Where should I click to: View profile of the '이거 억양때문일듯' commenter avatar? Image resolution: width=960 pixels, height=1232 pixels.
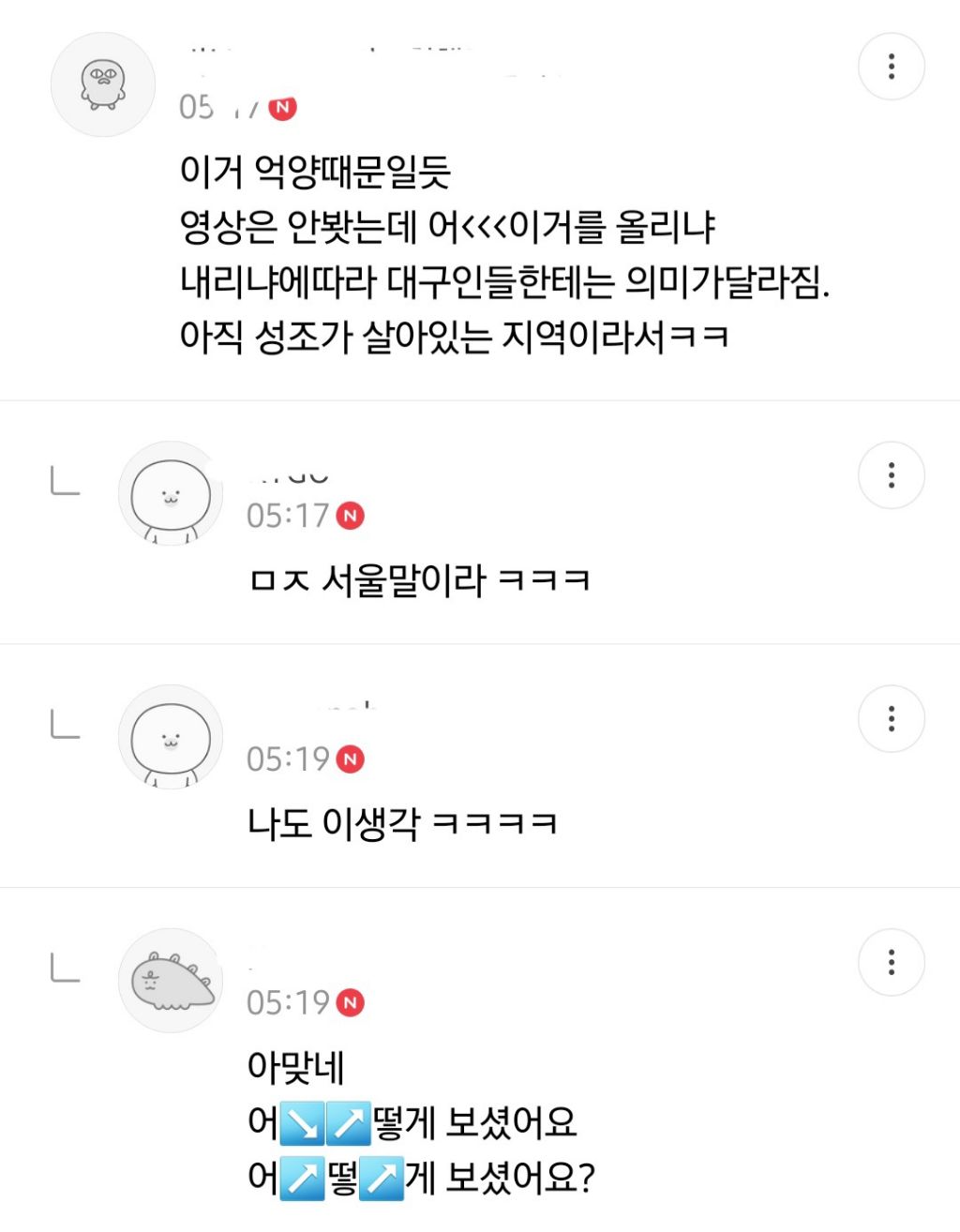coord(102,84)
